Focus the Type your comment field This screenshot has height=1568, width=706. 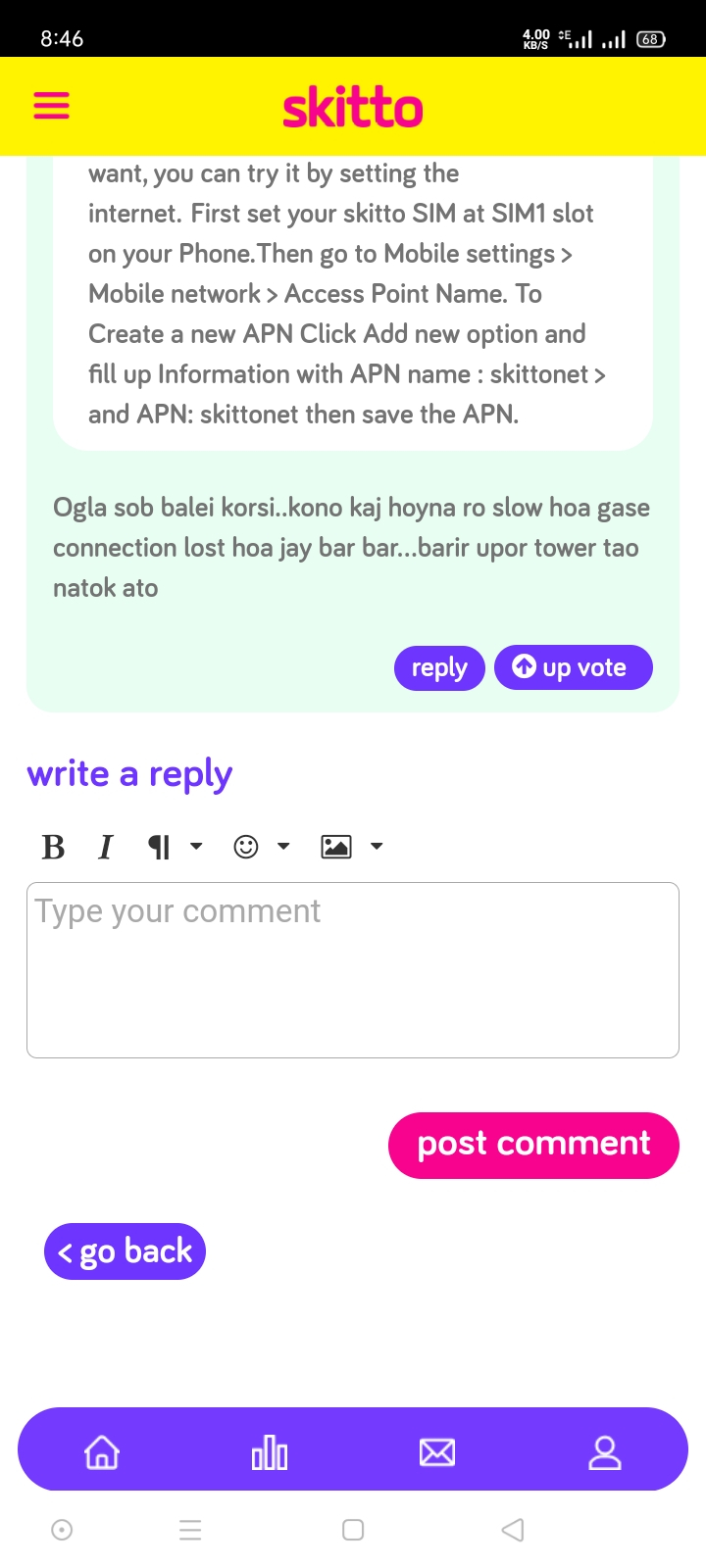(353, 970)
